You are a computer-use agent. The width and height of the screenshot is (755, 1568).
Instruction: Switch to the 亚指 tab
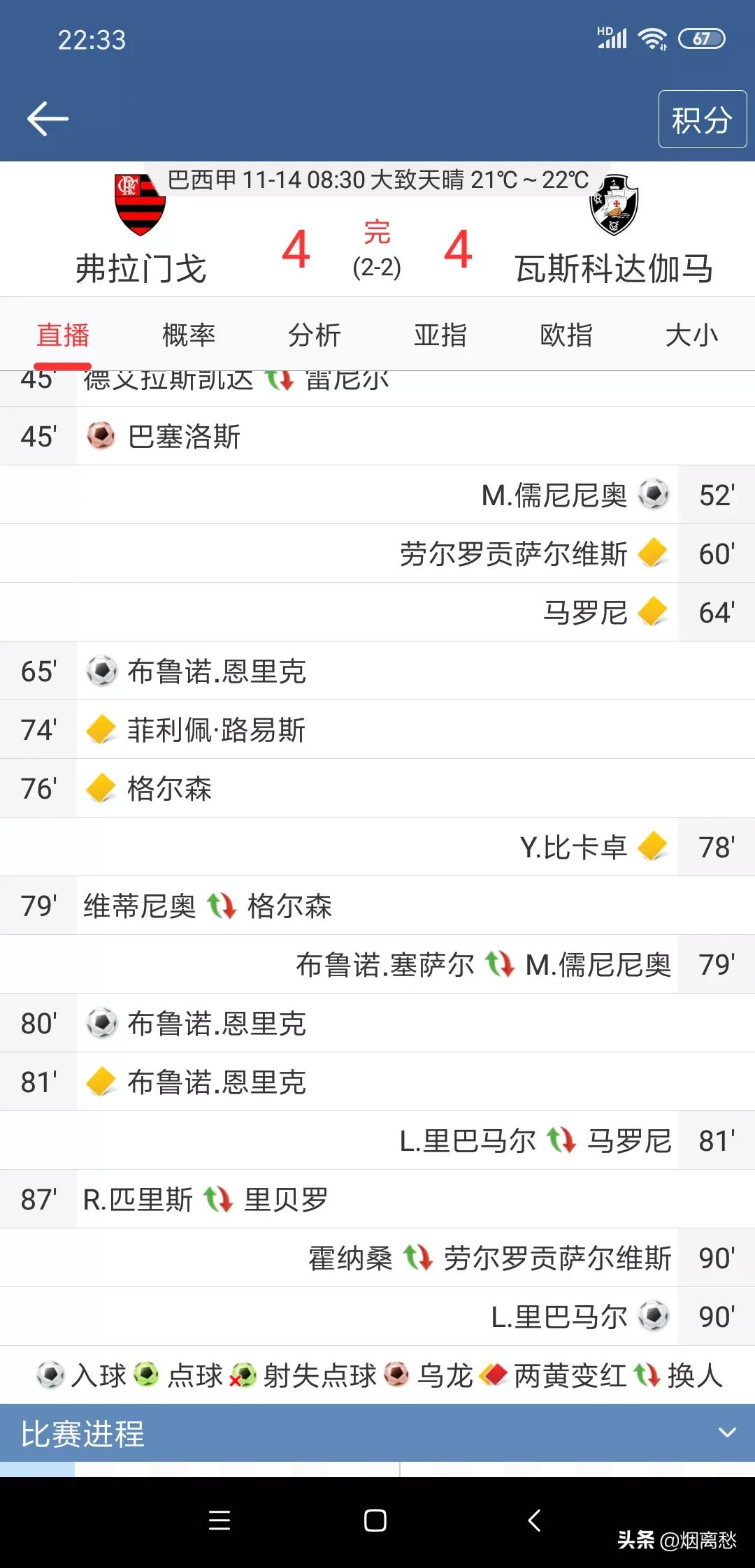click(x=440, y=335)
